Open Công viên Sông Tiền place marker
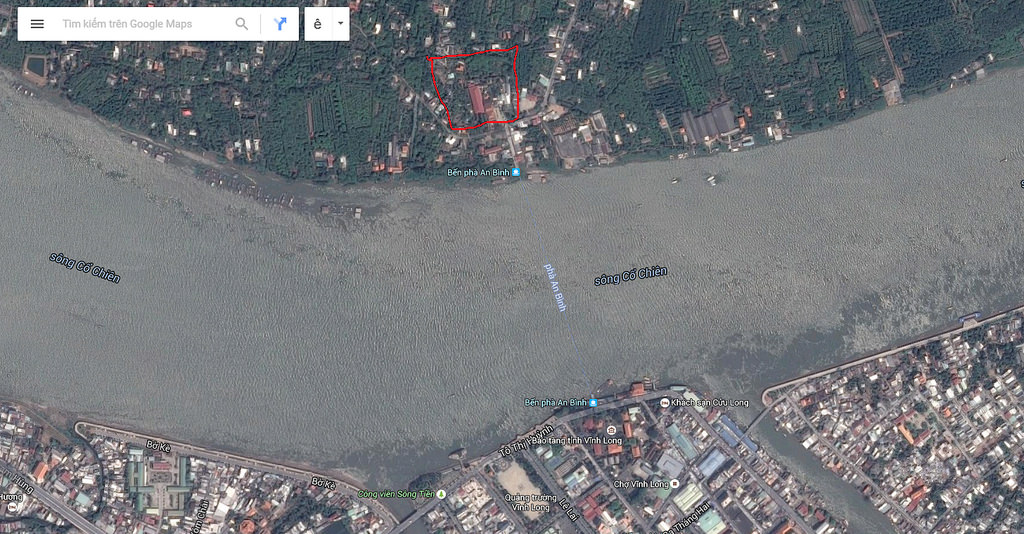 (x=441, y=494)
